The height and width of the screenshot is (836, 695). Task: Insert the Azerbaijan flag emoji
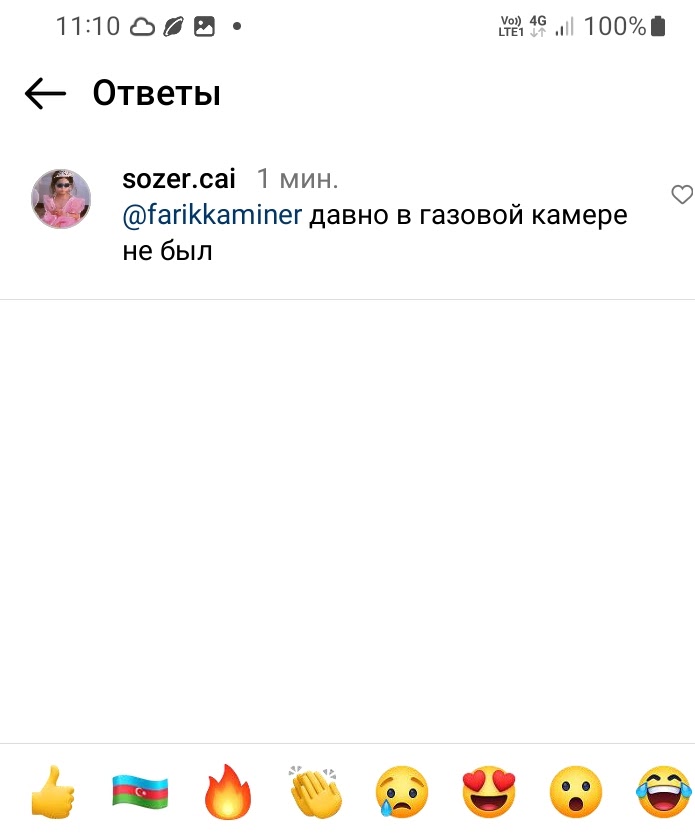click(x=140, y=793)
